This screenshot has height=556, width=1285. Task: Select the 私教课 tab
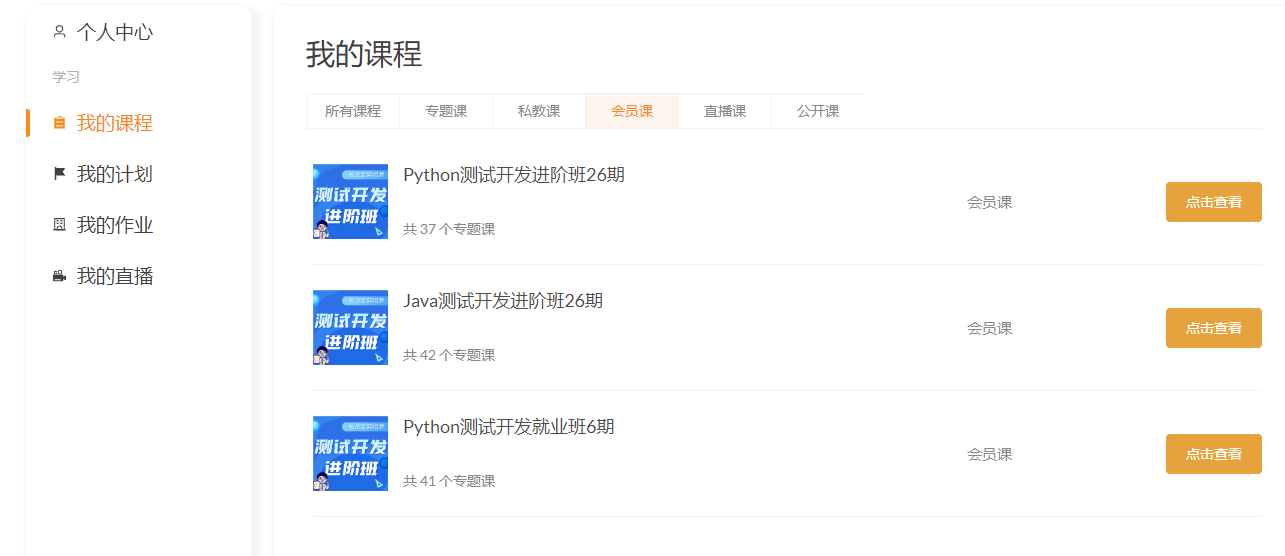click(x=538, y=111)
